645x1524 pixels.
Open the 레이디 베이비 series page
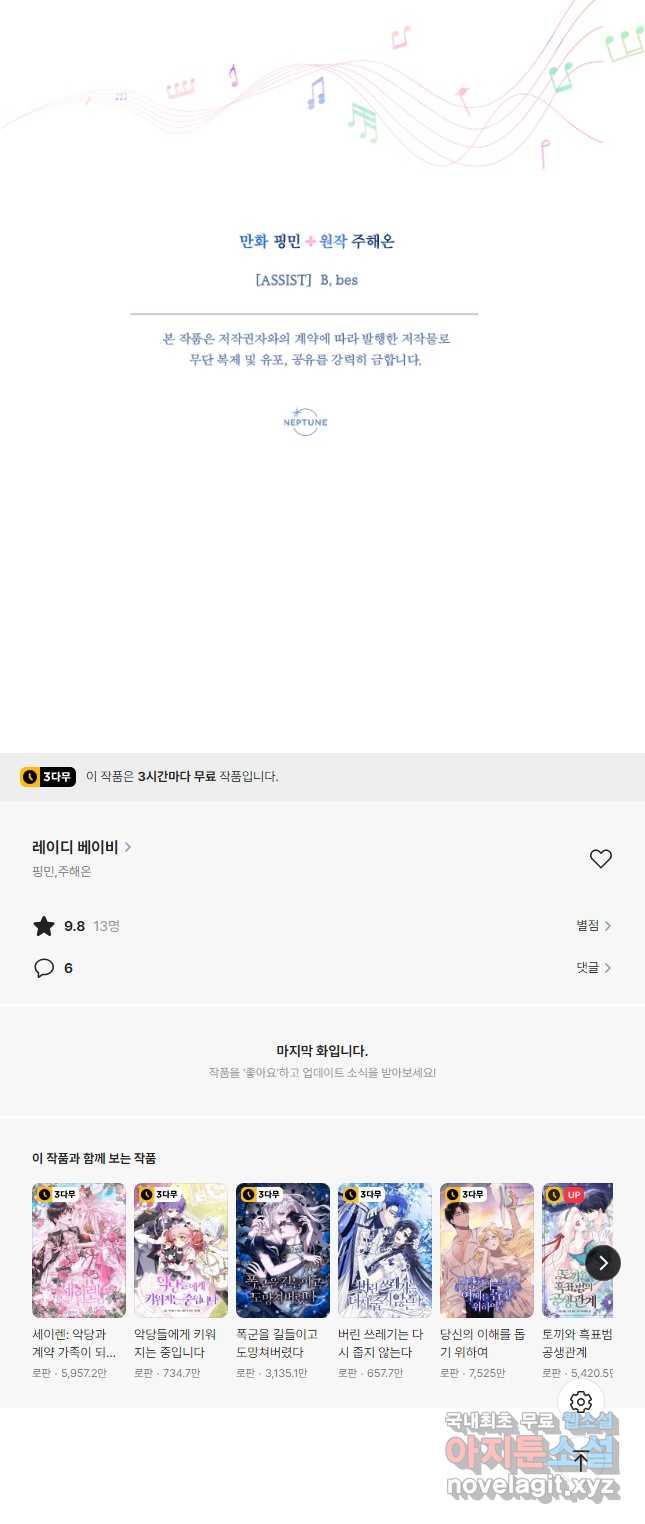pyautogui.click(x=82, y=847)
